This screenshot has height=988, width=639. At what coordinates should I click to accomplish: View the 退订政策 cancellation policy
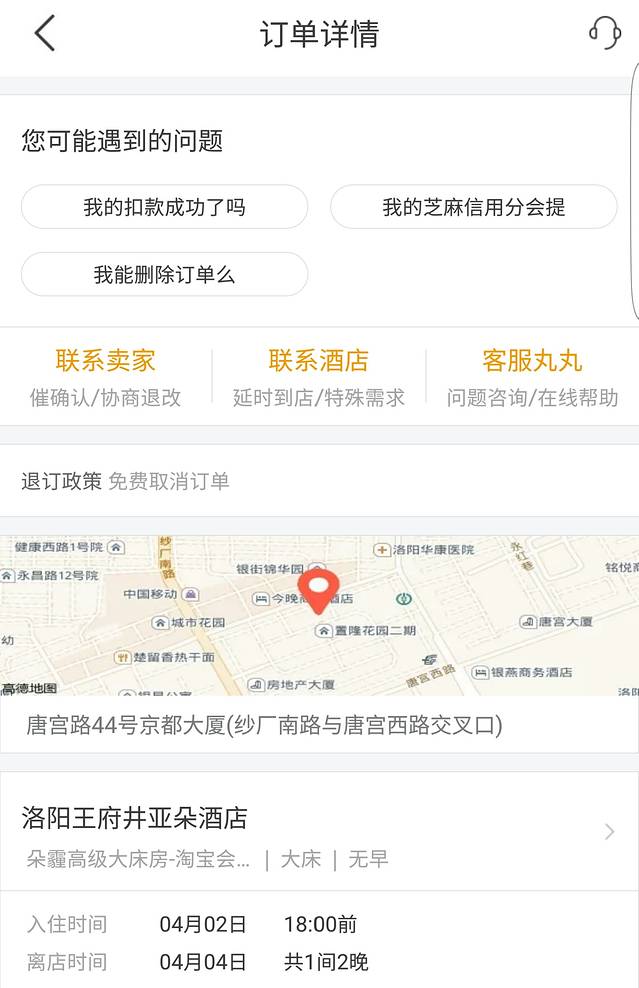point(125,481)
